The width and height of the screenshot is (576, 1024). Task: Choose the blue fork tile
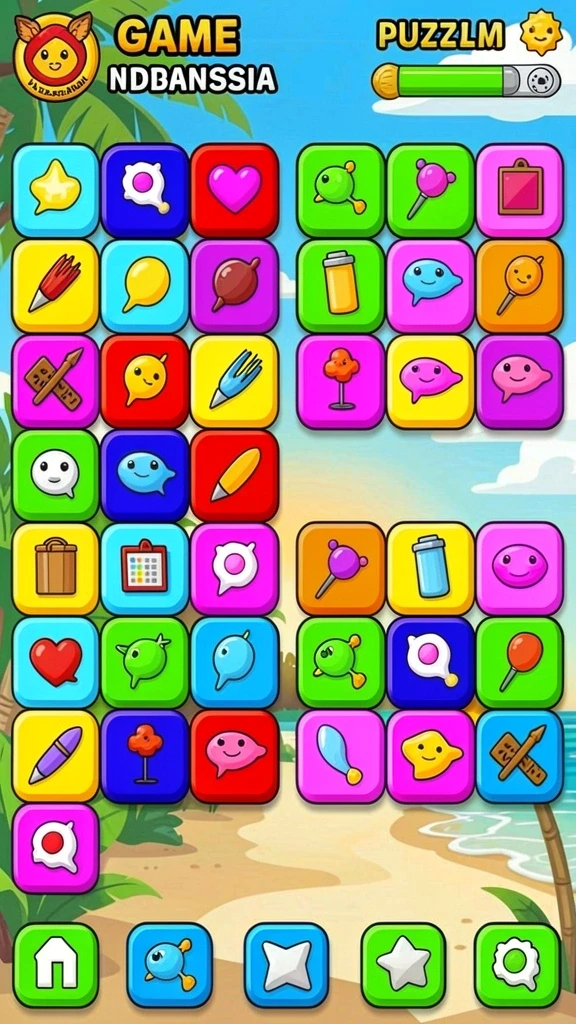[x=234, y=380]
